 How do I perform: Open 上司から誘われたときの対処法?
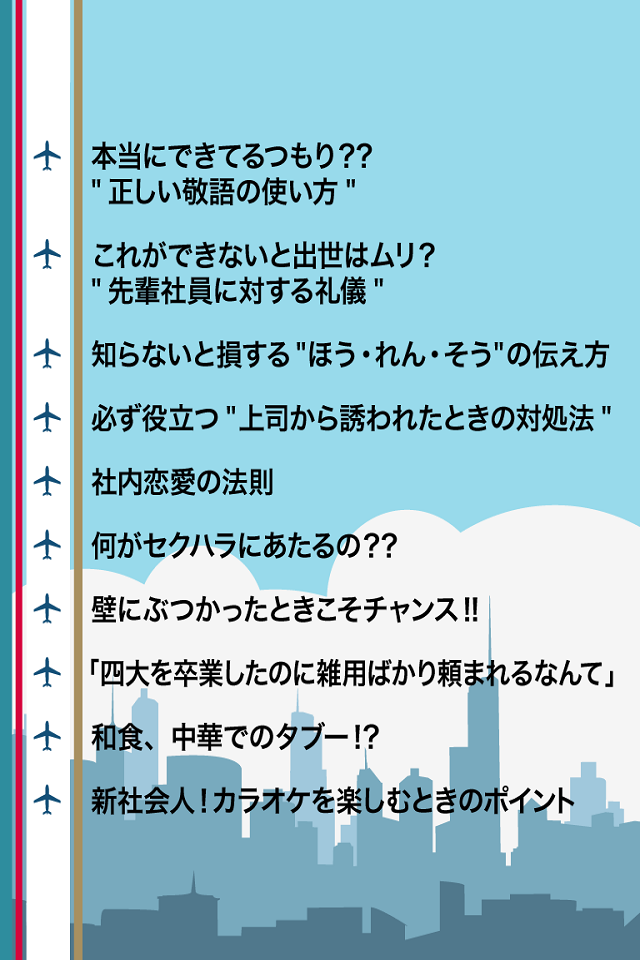351,418
